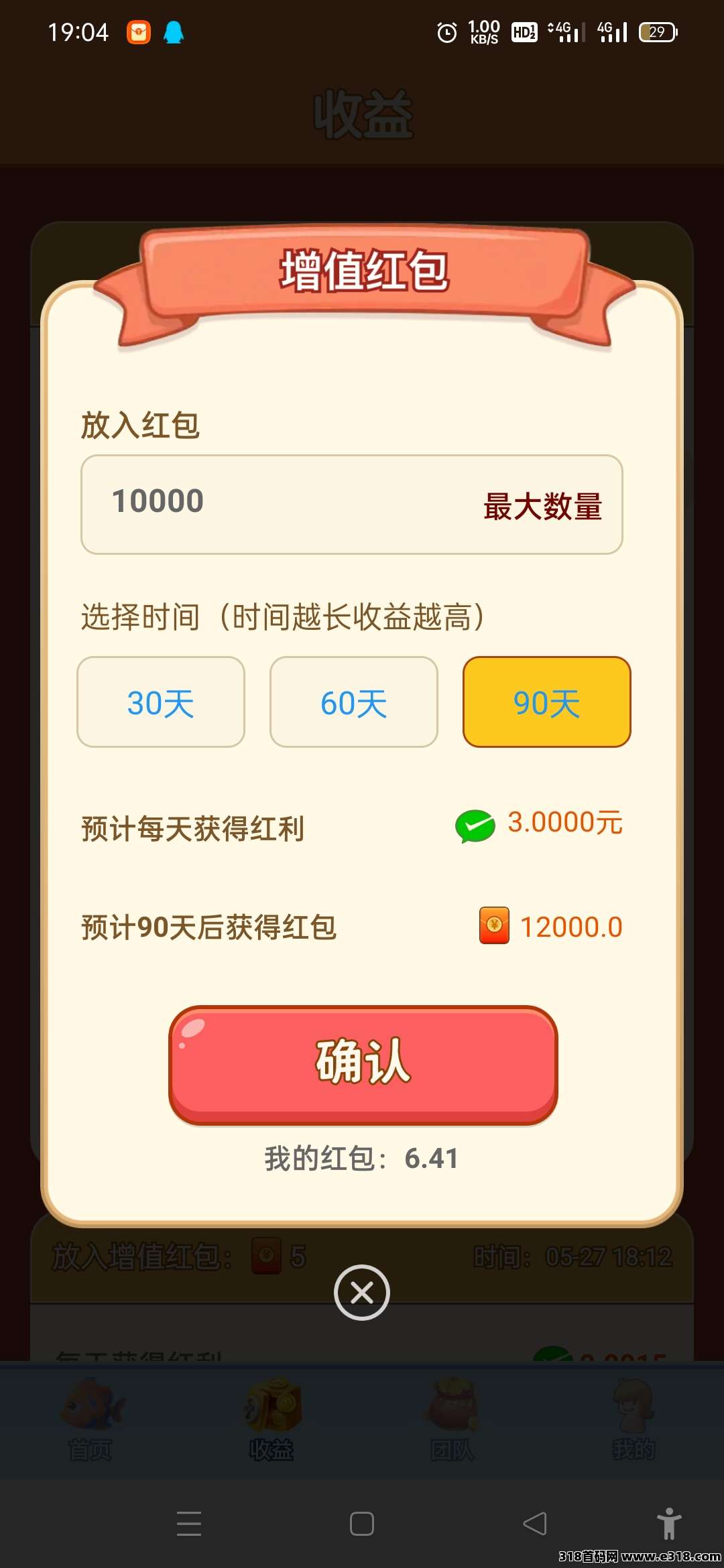Select the 60天 duration option
Viewport: 724px width, 1568px height.
coord(354,702)
